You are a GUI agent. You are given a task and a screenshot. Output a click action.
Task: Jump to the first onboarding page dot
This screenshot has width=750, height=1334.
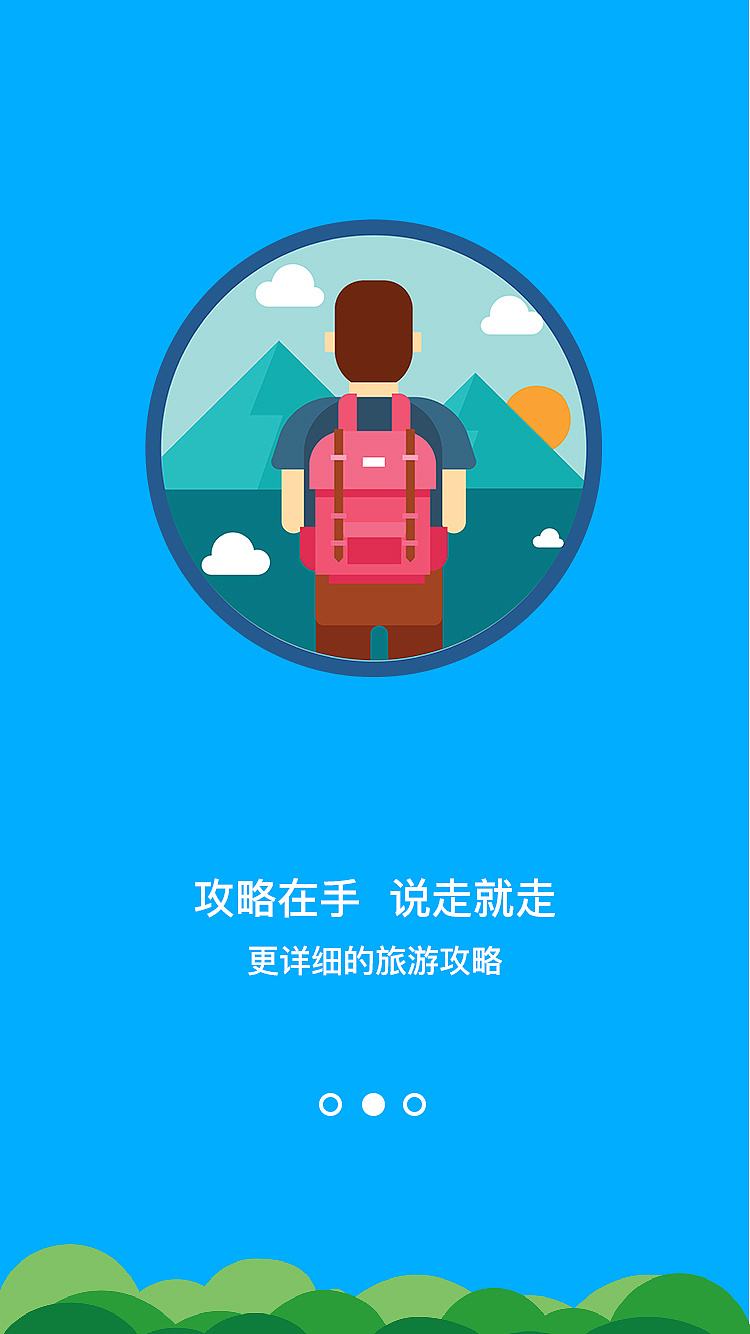click(330, 1104)
